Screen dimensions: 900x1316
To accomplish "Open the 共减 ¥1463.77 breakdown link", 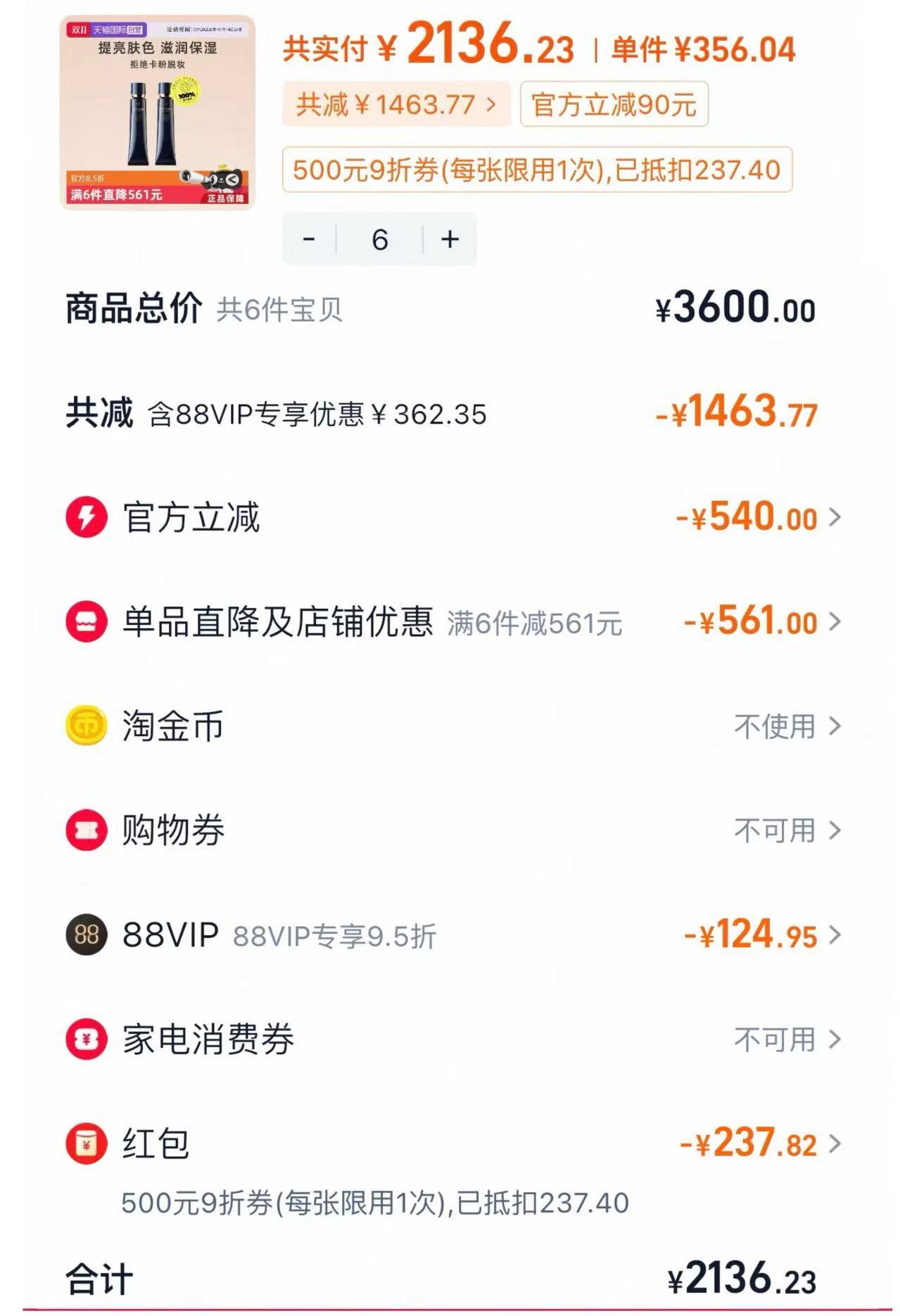I will tap(395, 104).
